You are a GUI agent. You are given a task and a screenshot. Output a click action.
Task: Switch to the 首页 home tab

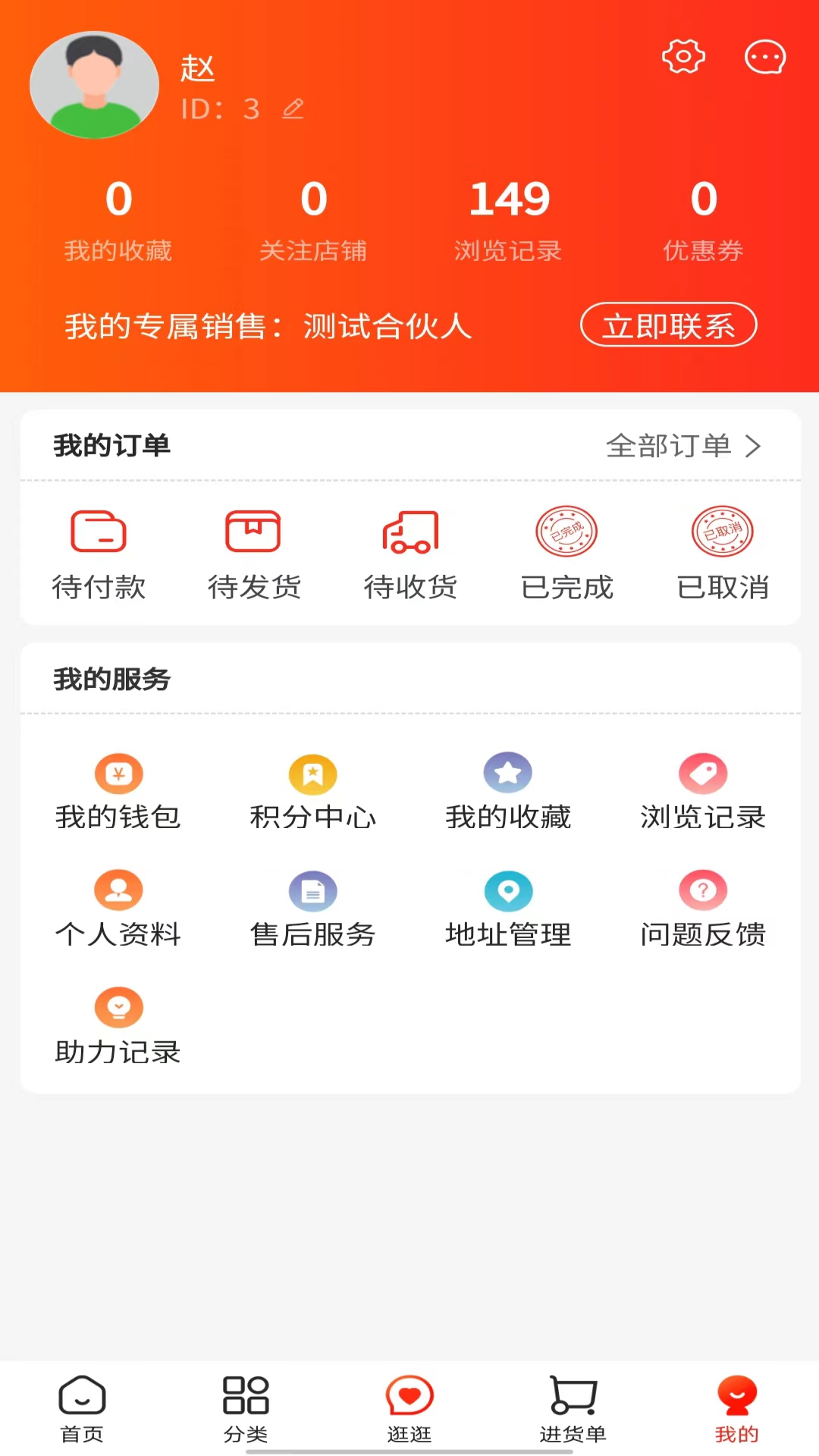pyautogui.click(x=82, y=1408)
